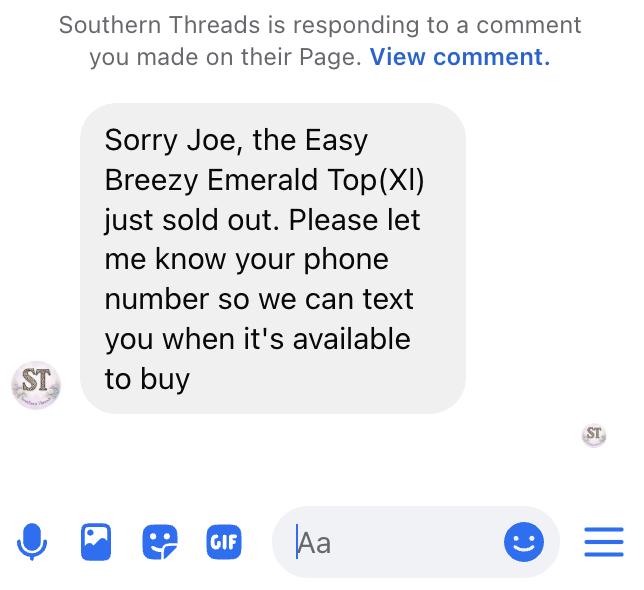Open Southern Threads profile avatar
This screenshot has width=644, height=590.
point(36,385)
